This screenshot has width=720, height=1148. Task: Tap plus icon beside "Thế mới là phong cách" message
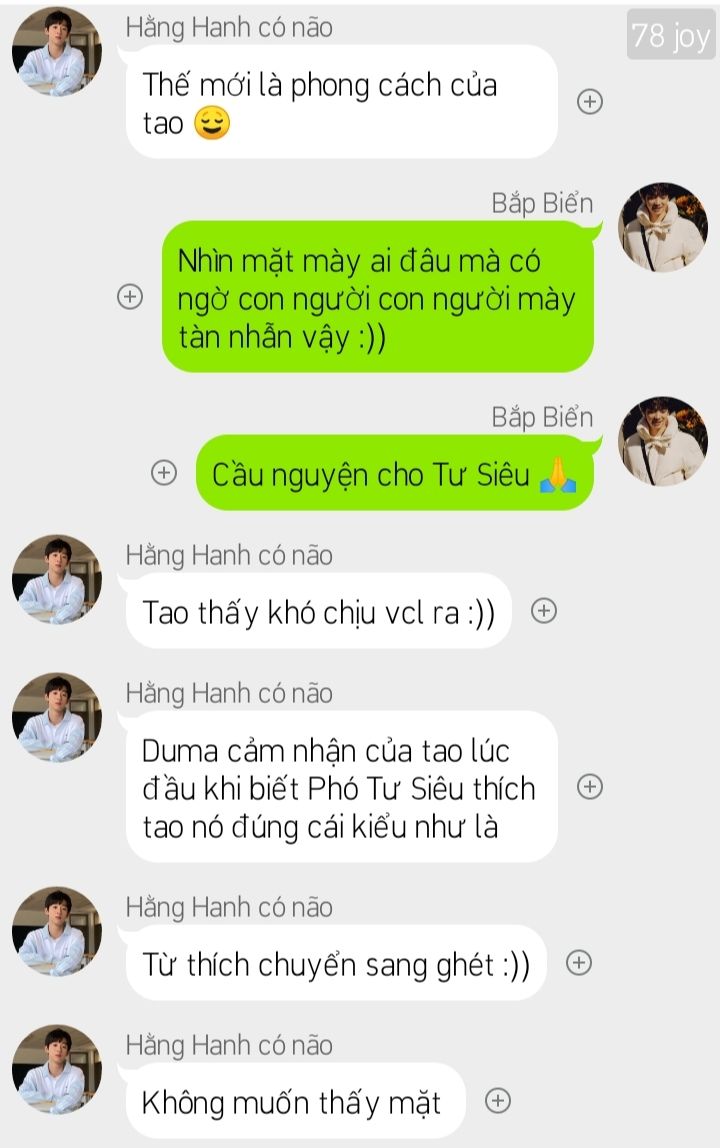click(591, 101)
